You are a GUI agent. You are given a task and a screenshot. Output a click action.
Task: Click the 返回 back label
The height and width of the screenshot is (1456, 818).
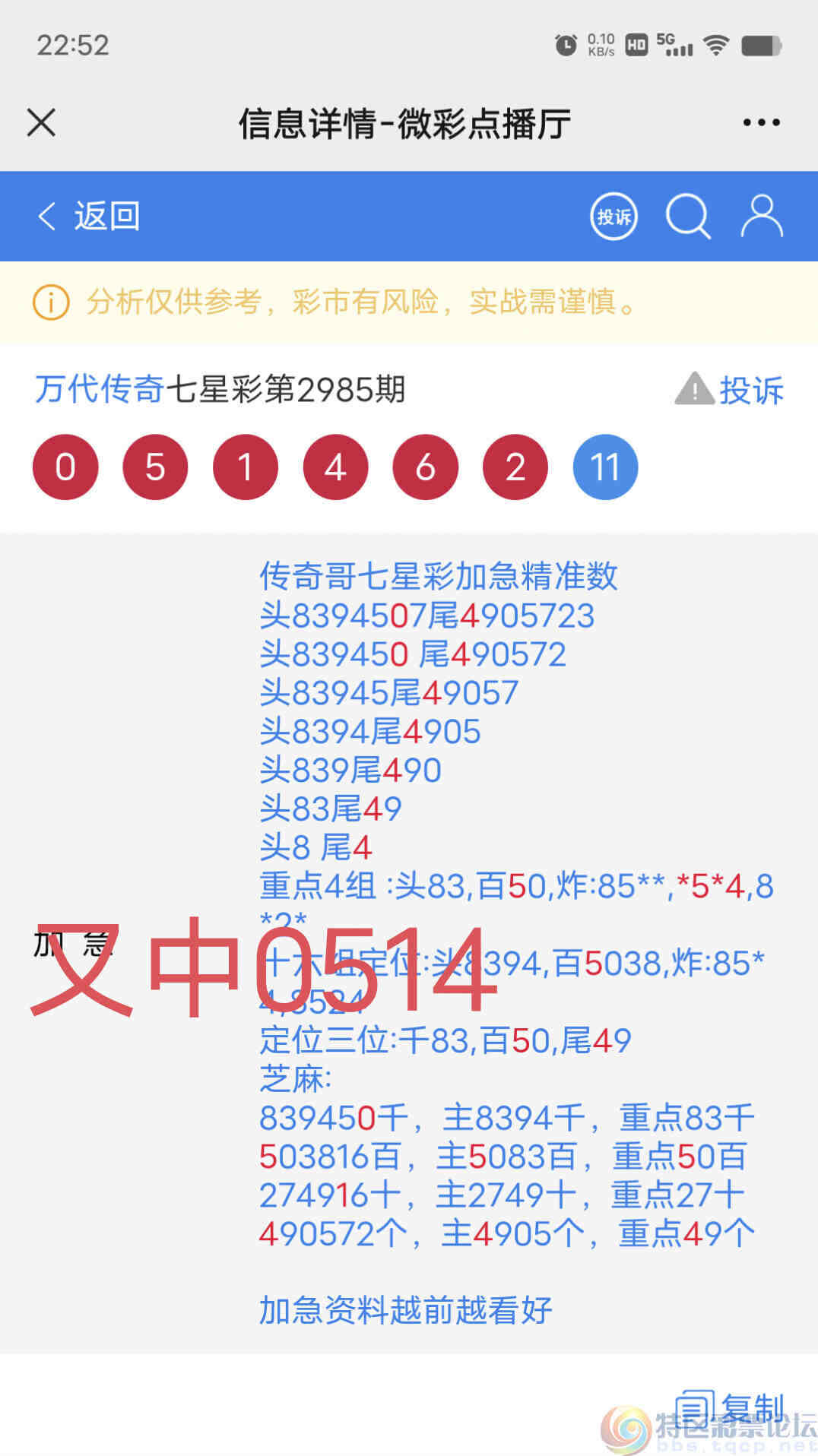[x=108, y=216]
